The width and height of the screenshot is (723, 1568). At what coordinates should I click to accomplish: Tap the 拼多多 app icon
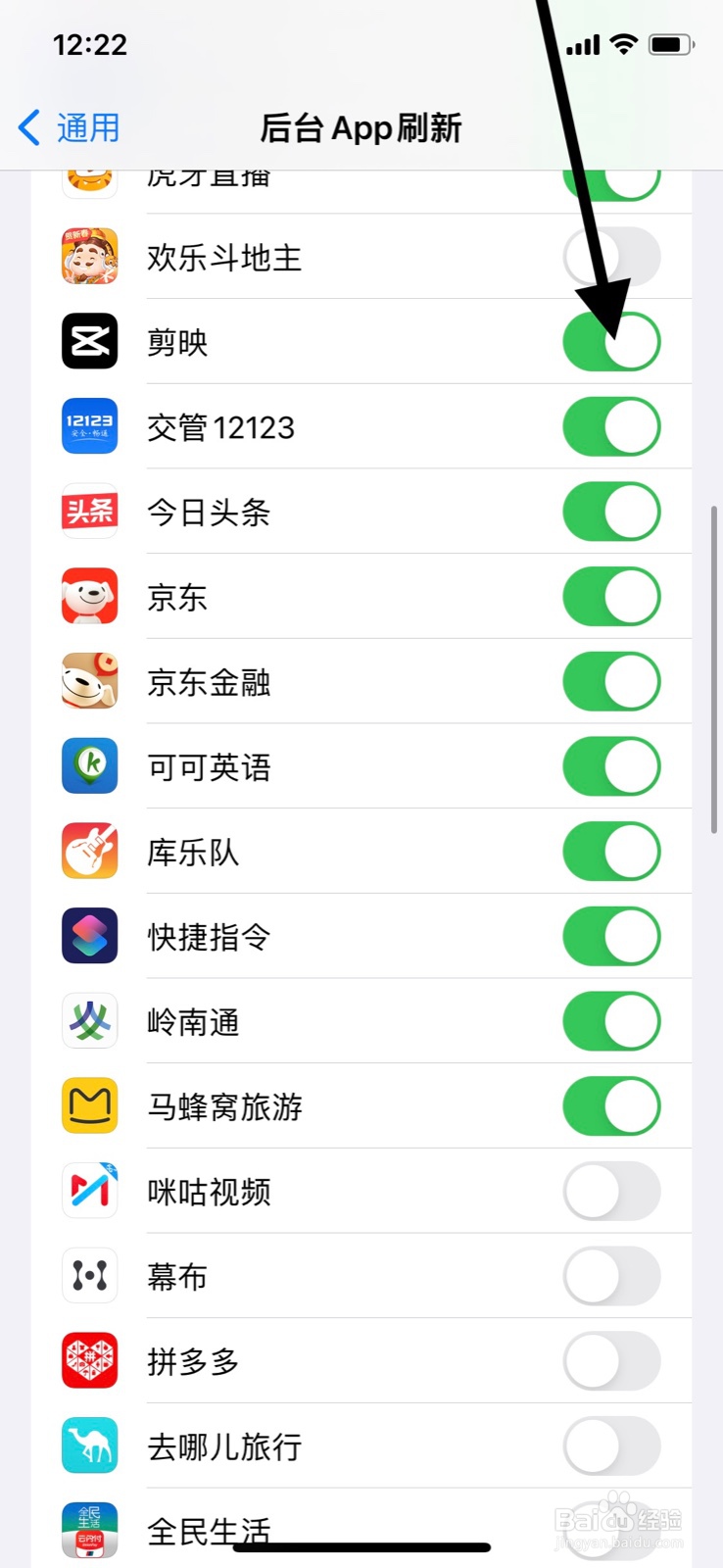point(89,1361)
